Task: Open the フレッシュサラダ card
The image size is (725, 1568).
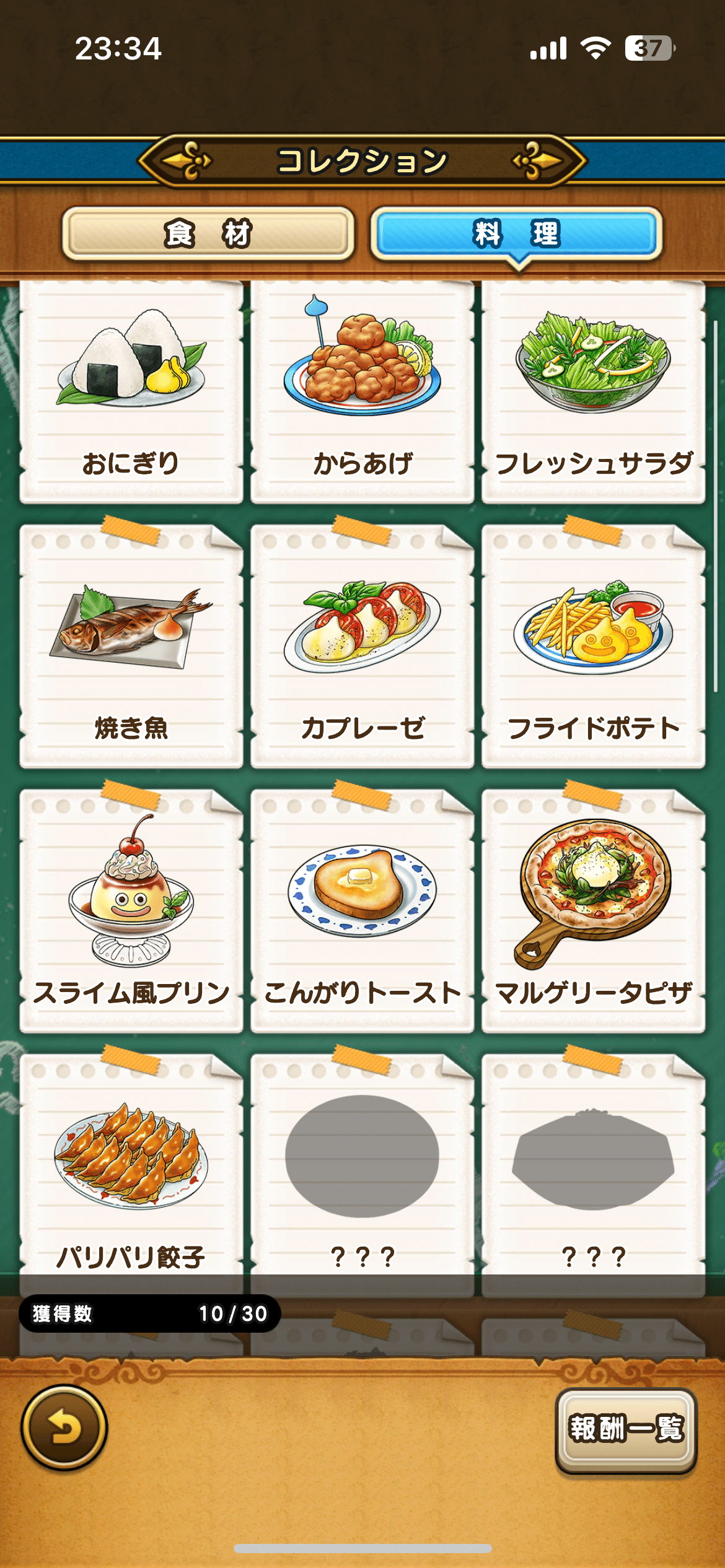Action: coord(593,391)
